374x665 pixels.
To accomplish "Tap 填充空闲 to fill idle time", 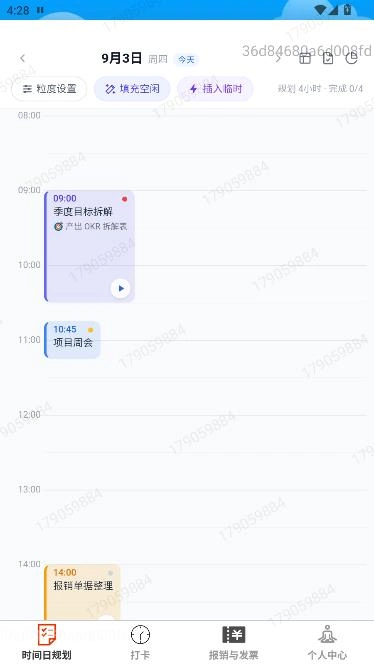I will [132, 89].
